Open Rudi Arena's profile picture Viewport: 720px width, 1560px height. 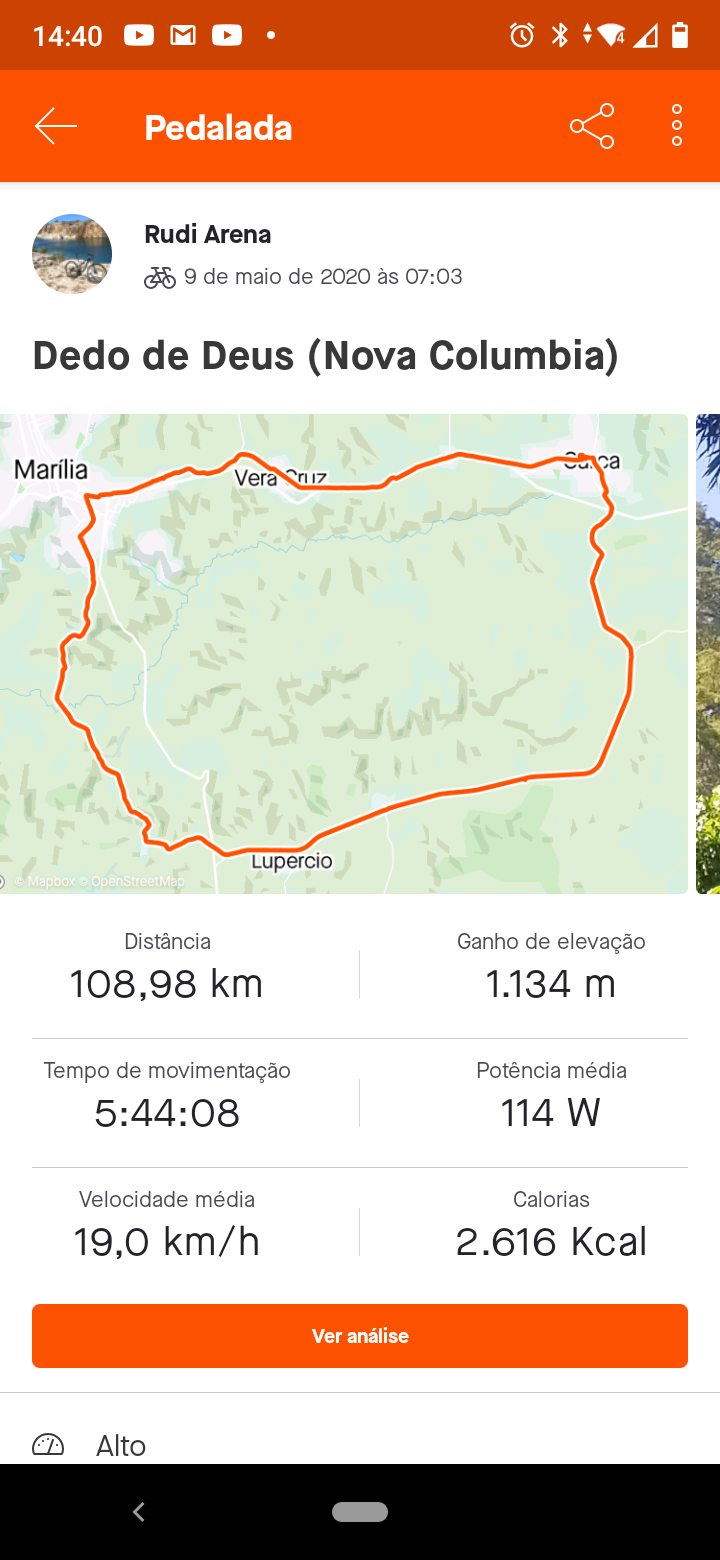[72, 254]
